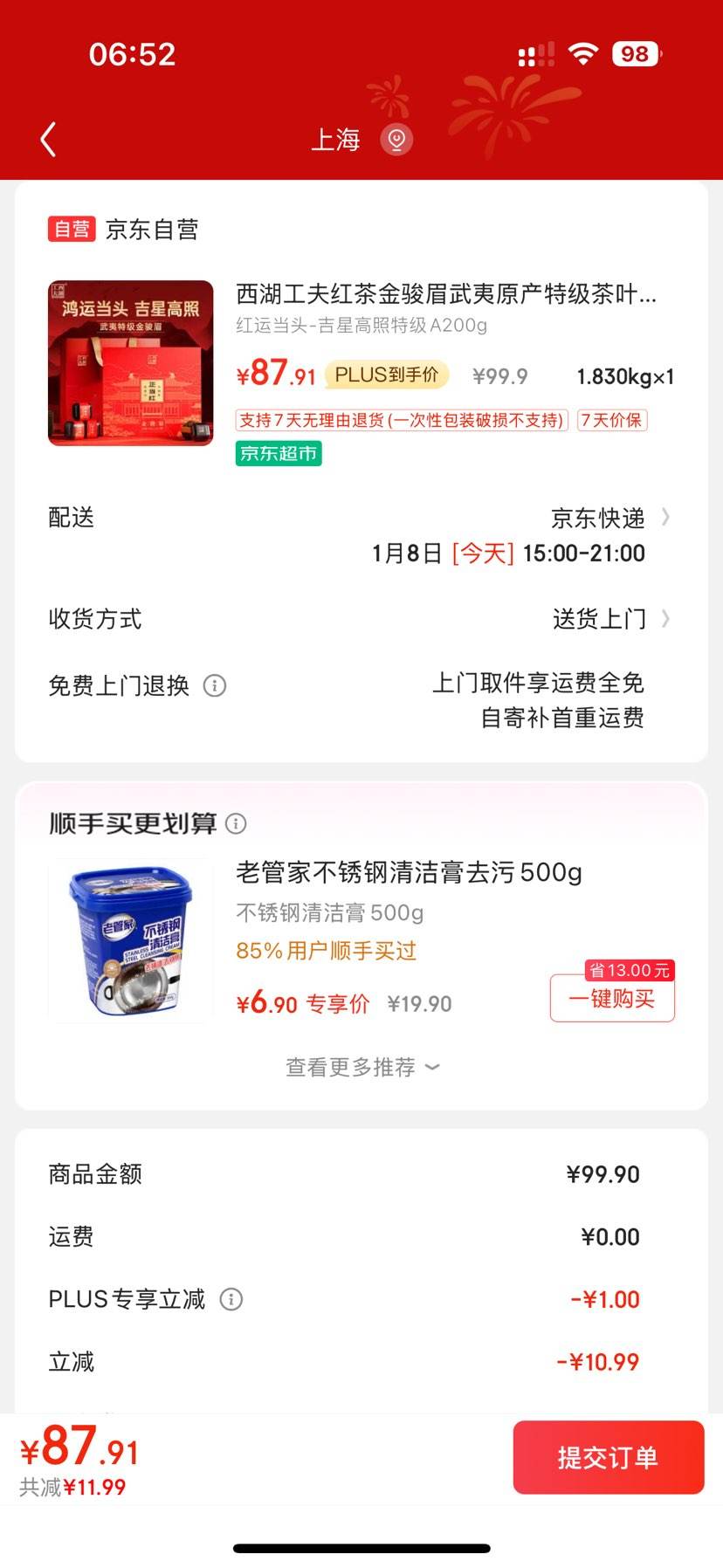
Task: Tap the 提交订单 submit order button
Action: (x=607, y=1457)
